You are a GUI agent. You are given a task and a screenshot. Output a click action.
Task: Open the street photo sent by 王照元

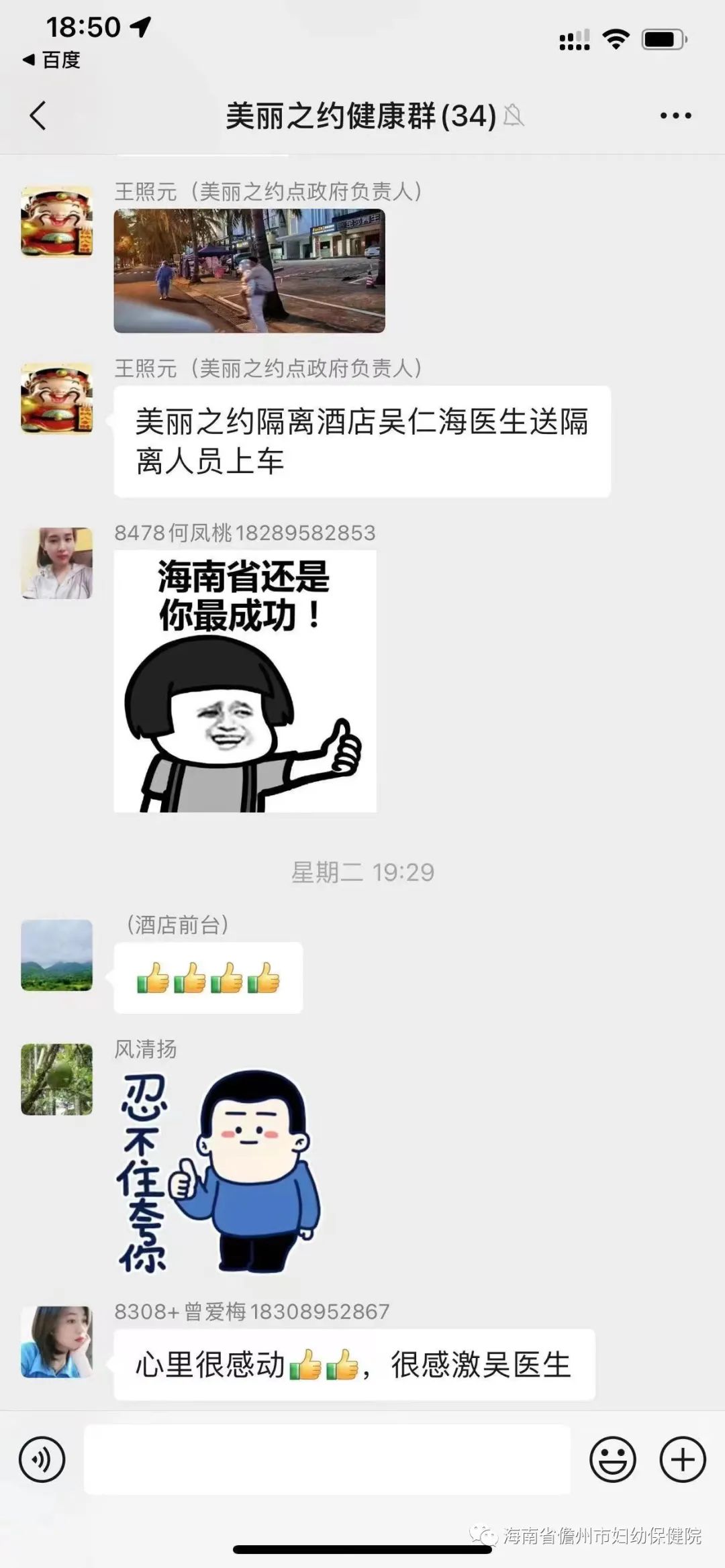249,270
